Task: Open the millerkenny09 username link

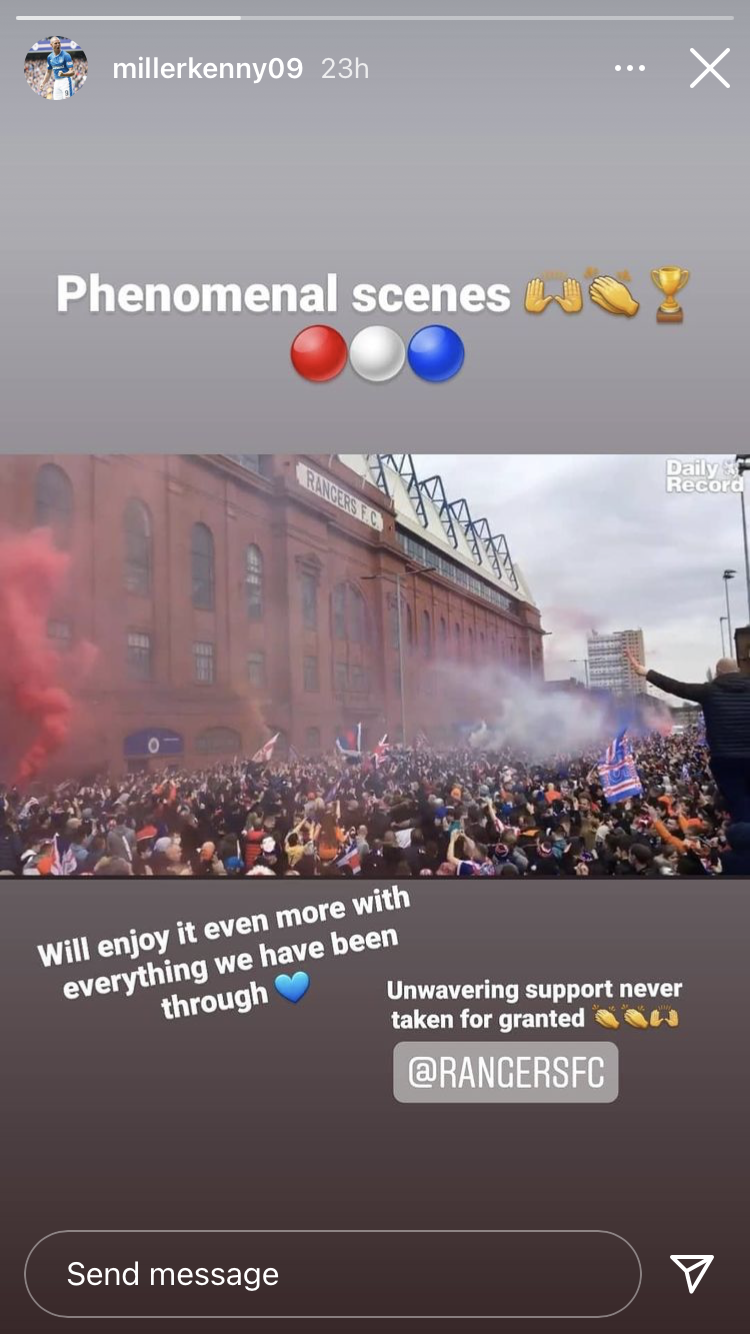Action: click(207, 69)
